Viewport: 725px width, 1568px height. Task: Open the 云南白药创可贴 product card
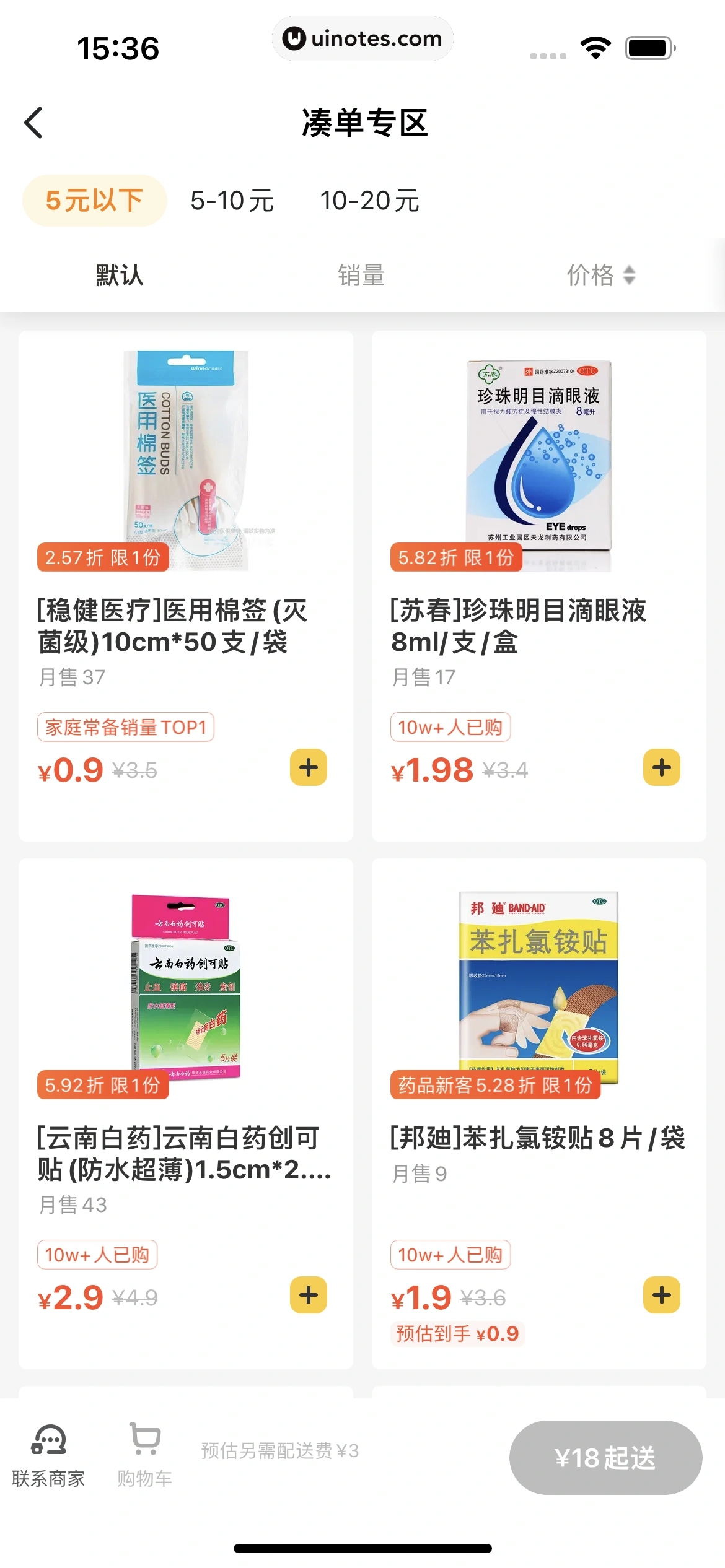(185, 1153)
